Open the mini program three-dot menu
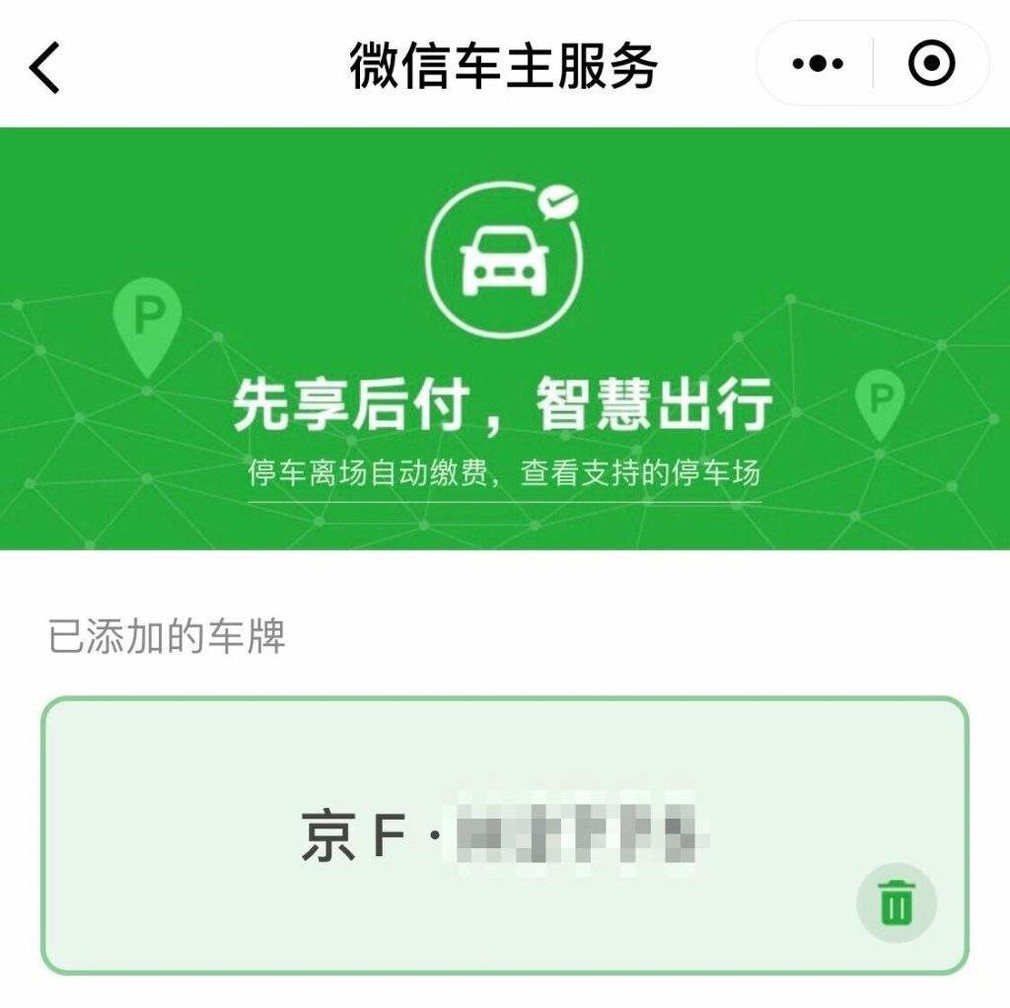Screen dimensions: 1010x1008 coord(817,65)
